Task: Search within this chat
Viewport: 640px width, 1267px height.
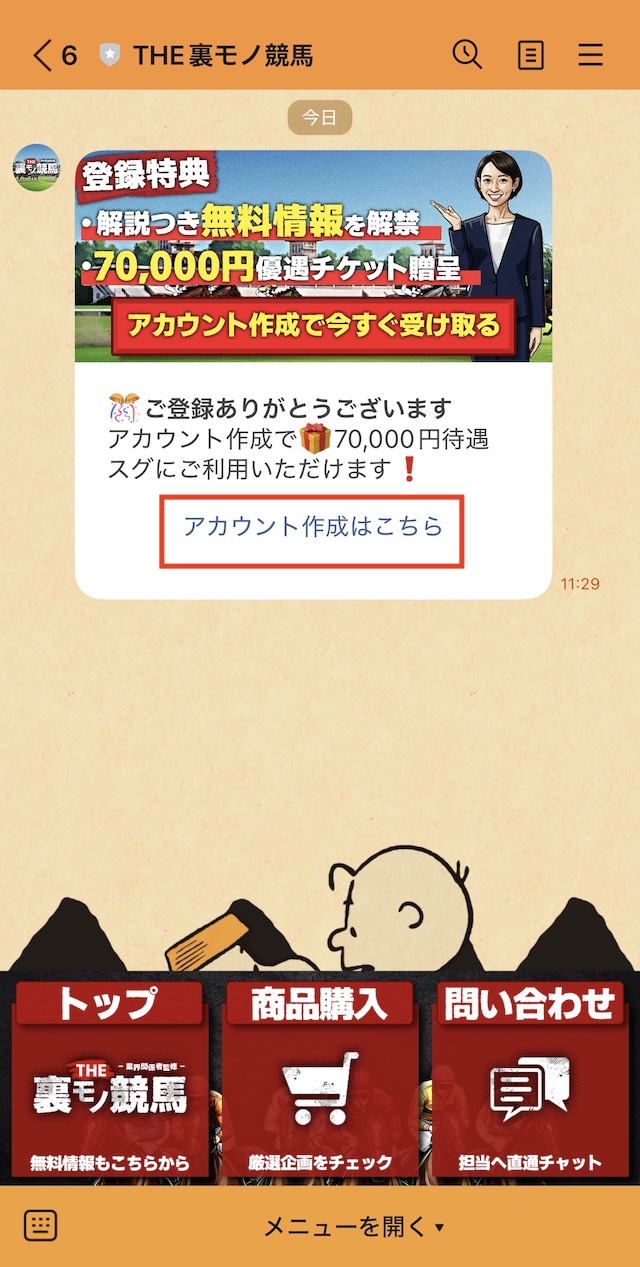Action: (467, 55)
